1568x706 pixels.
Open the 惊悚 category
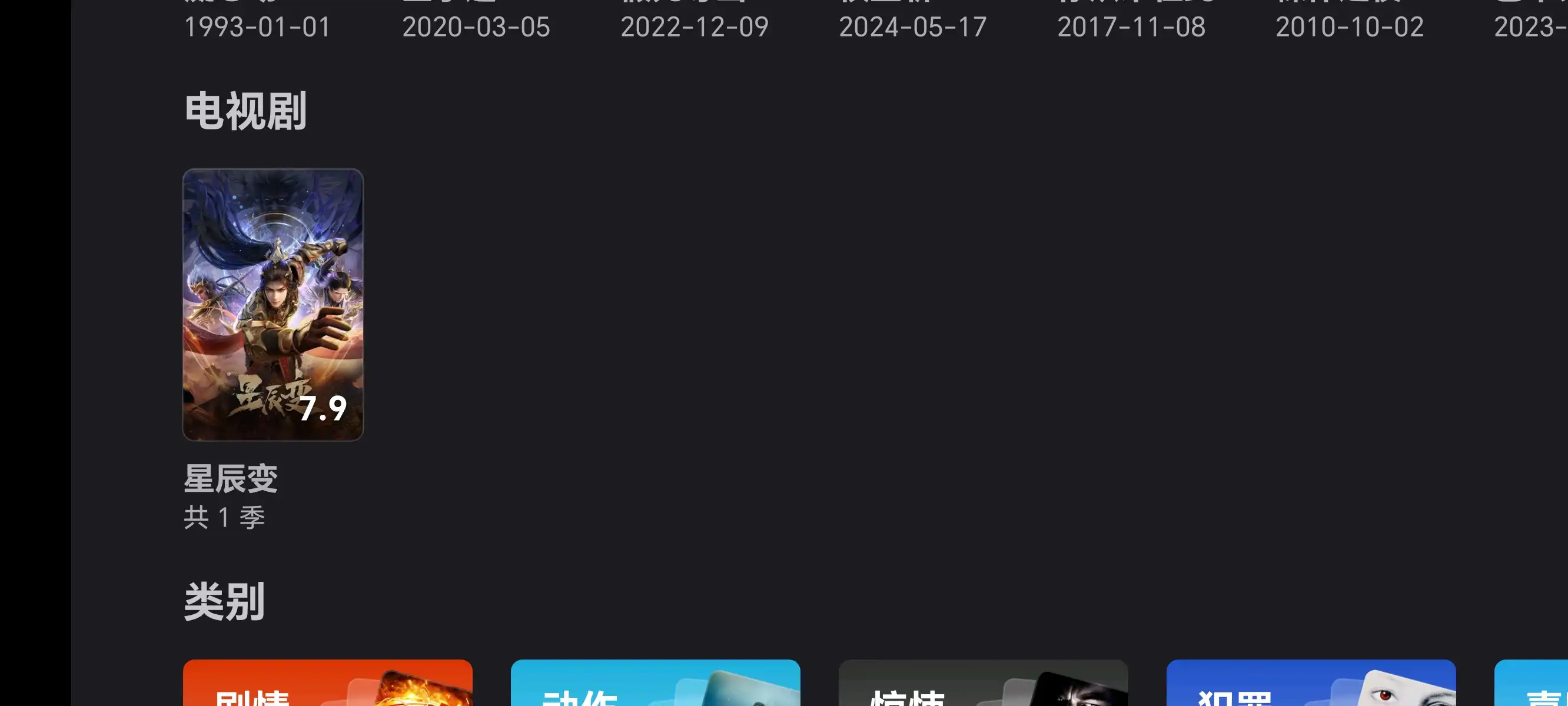982,685
